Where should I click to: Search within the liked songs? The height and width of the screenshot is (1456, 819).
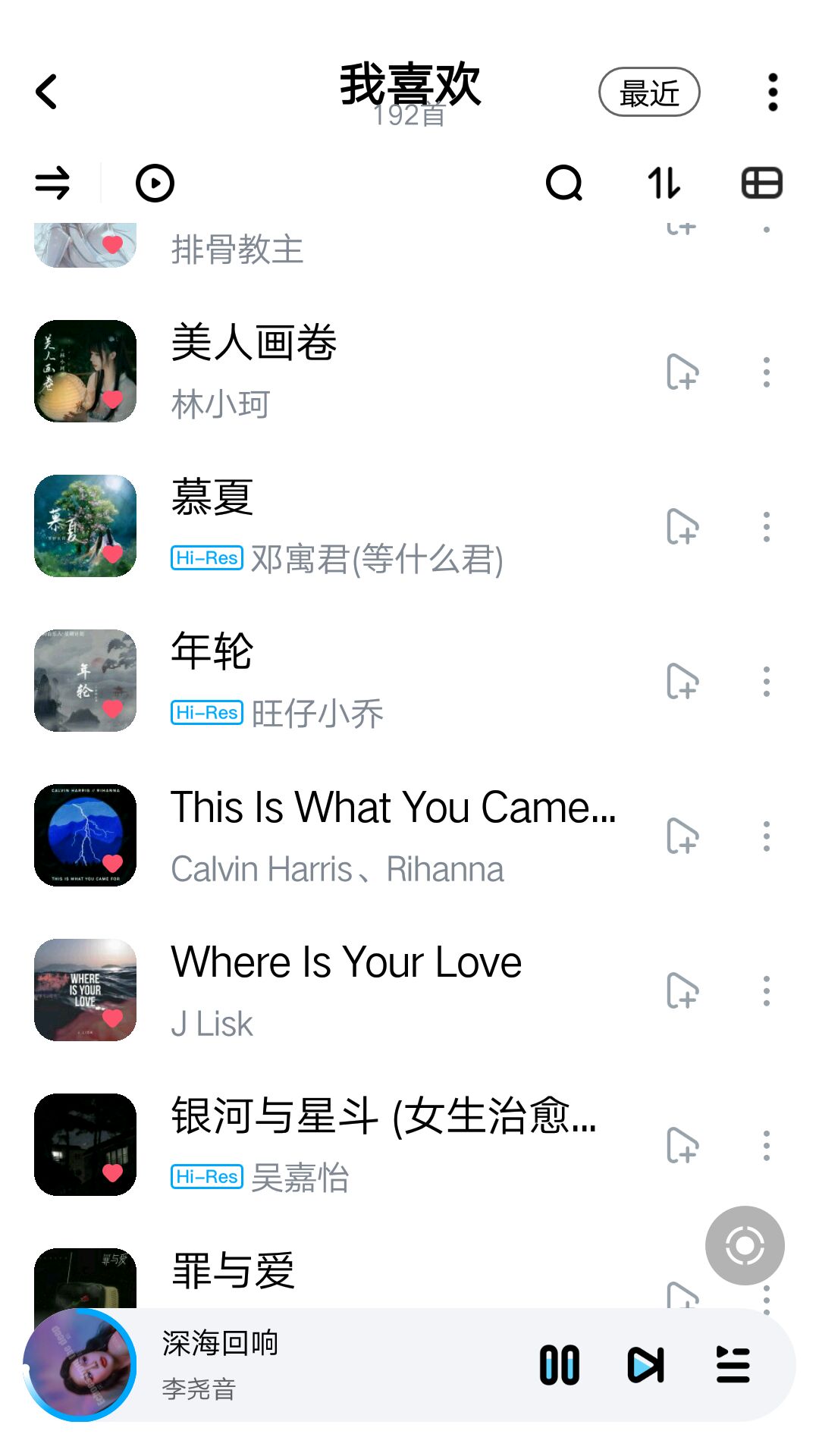point(564,184)
